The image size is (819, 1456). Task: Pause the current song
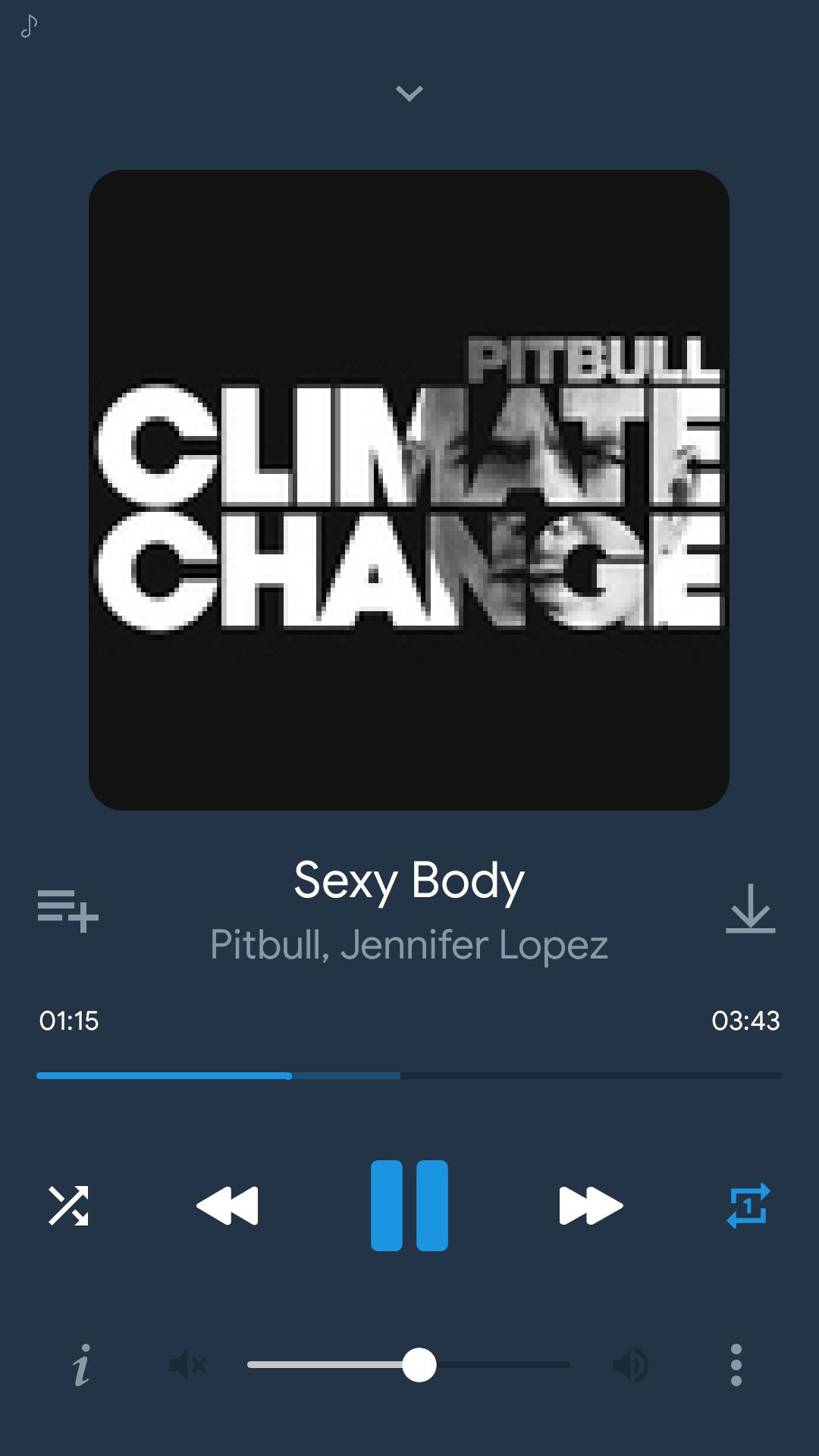409,1206
